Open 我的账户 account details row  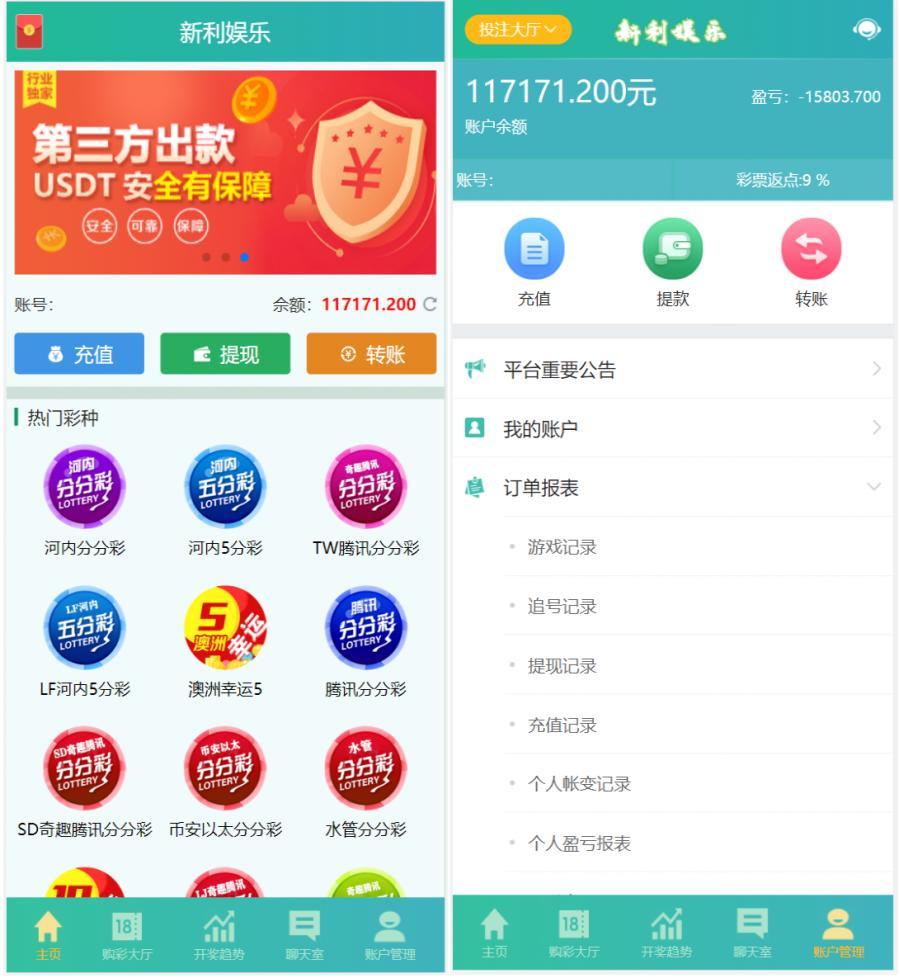(x=672, y=428)
